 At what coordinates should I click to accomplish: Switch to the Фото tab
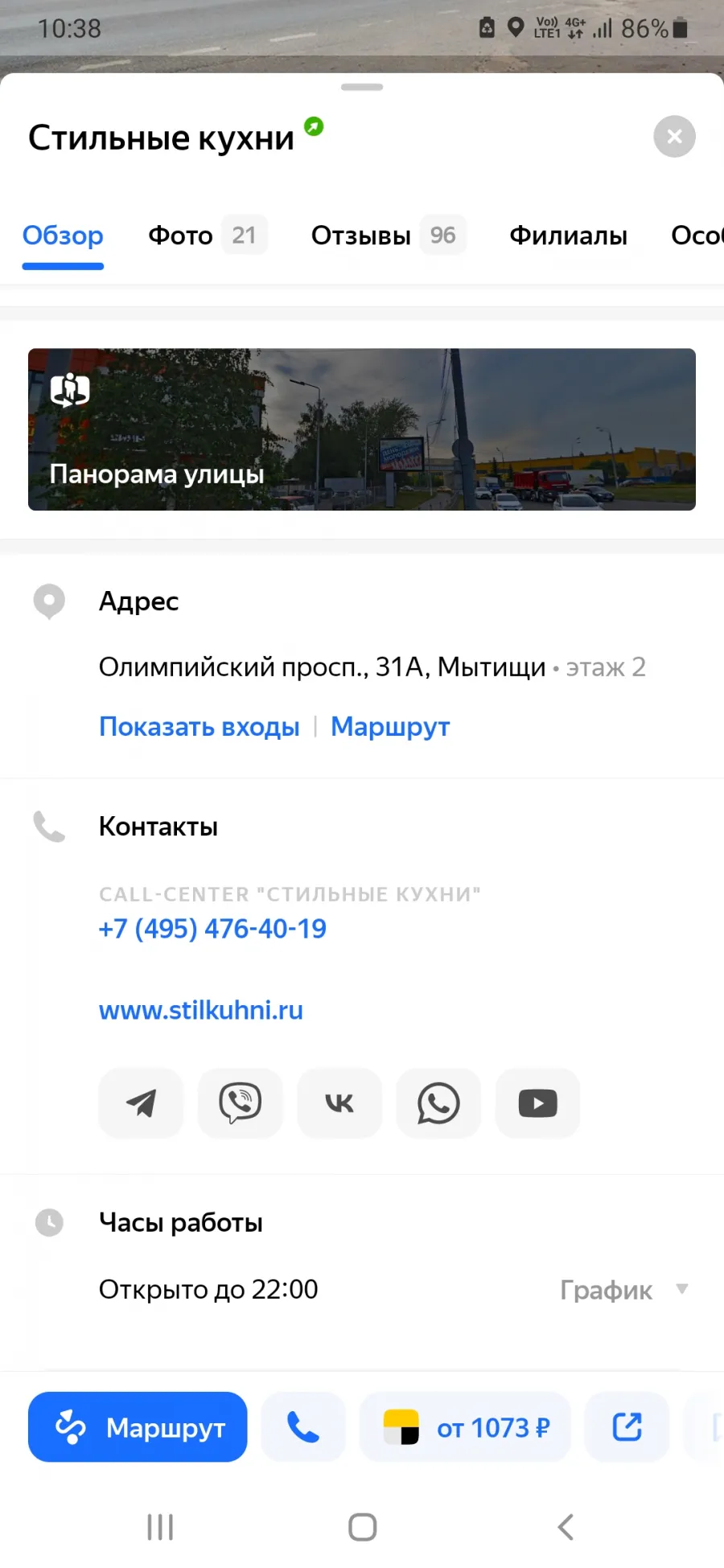[x=208, y=236]
